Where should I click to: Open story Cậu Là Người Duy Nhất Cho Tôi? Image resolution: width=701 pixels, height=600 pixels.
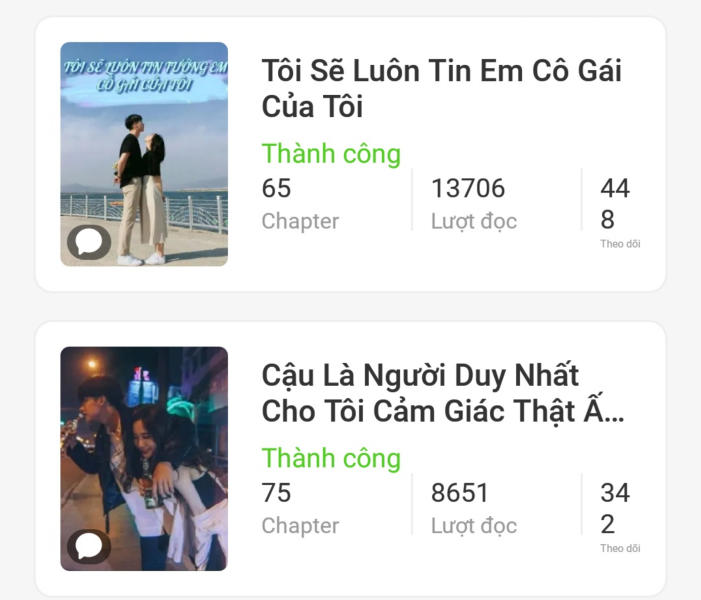(442, 393)
